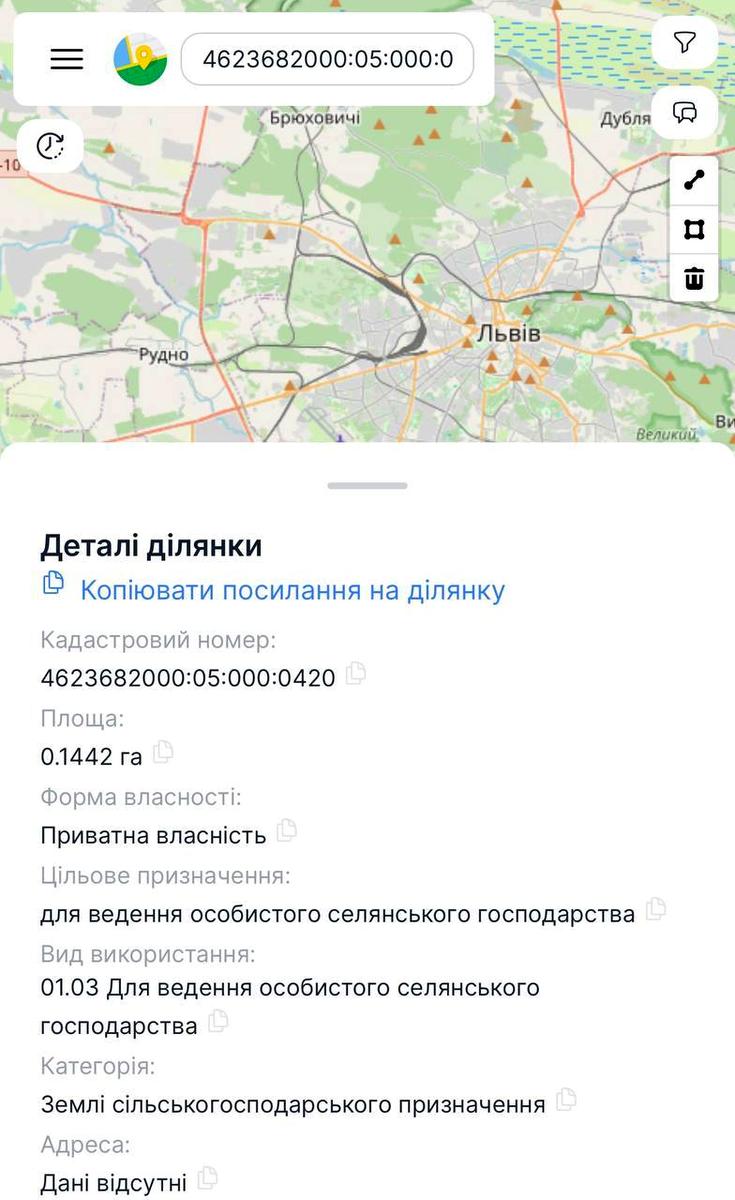Copy the usage type 01.03 text
Image resolution: width=735 pixels, height=1200 pixels.
pos(218,1023)
